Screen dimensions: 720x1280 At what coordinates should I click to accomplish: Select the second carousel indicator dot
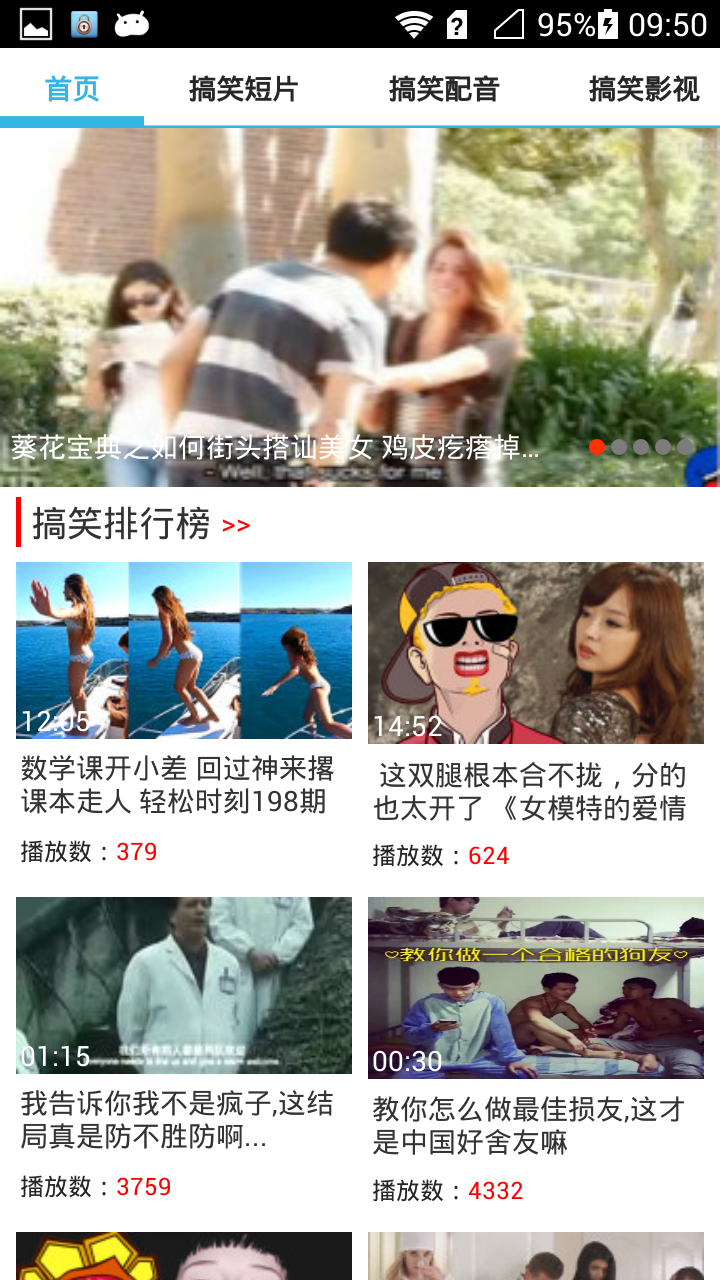coord(618,447)
